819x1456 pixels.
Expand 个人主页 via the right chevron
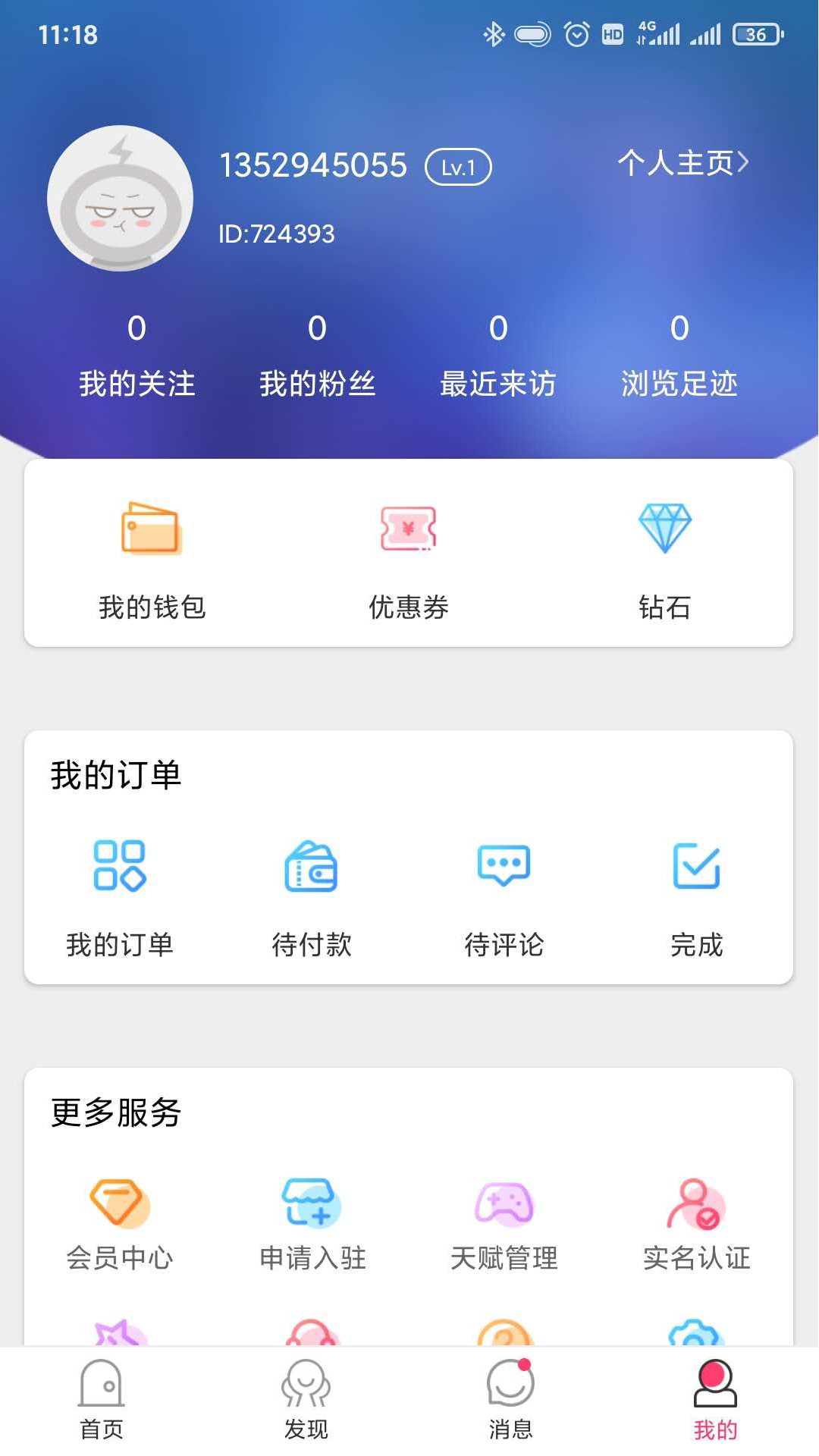745,162
